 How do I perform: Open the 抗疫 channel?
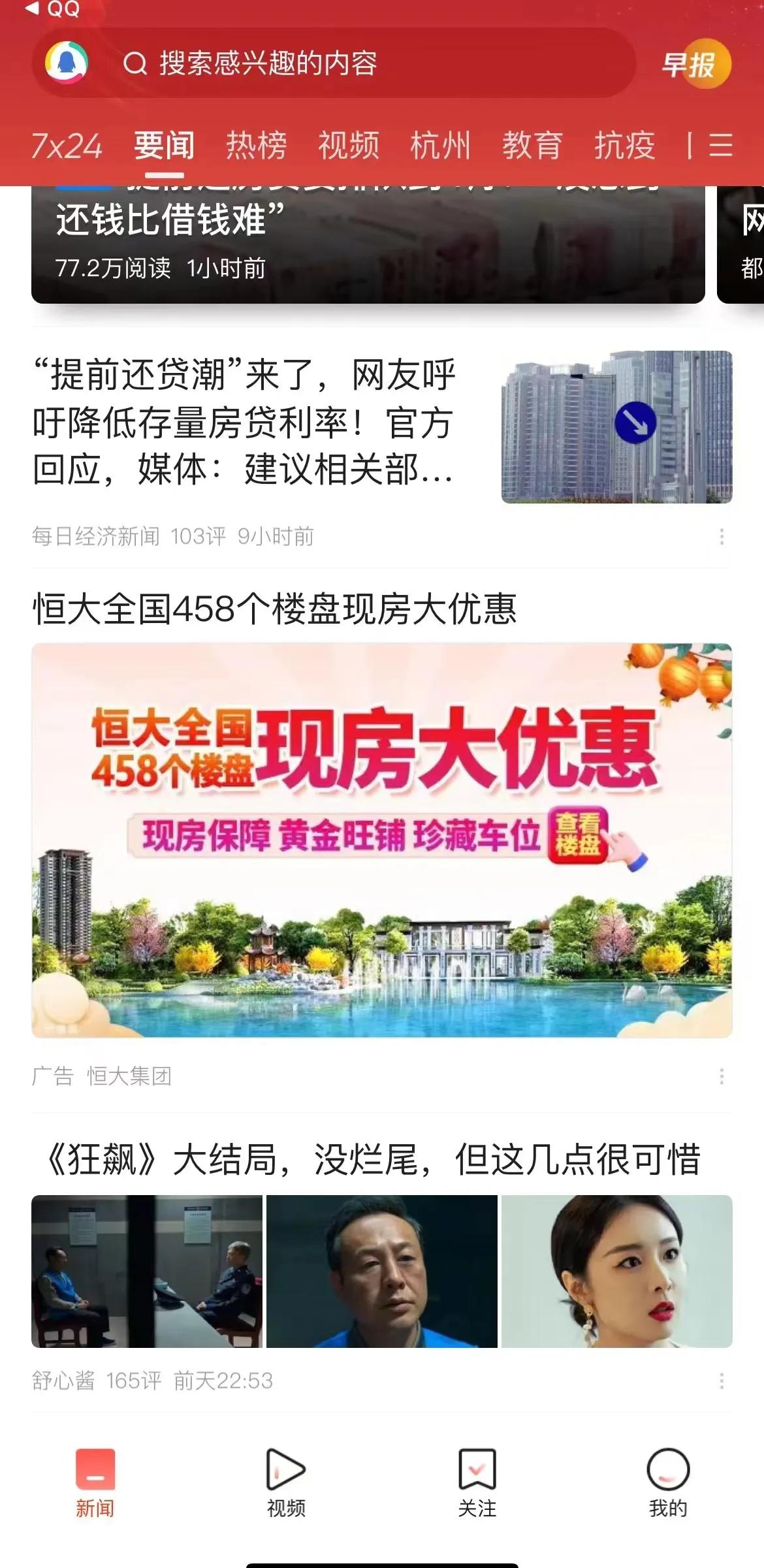(x=625, y=145)
